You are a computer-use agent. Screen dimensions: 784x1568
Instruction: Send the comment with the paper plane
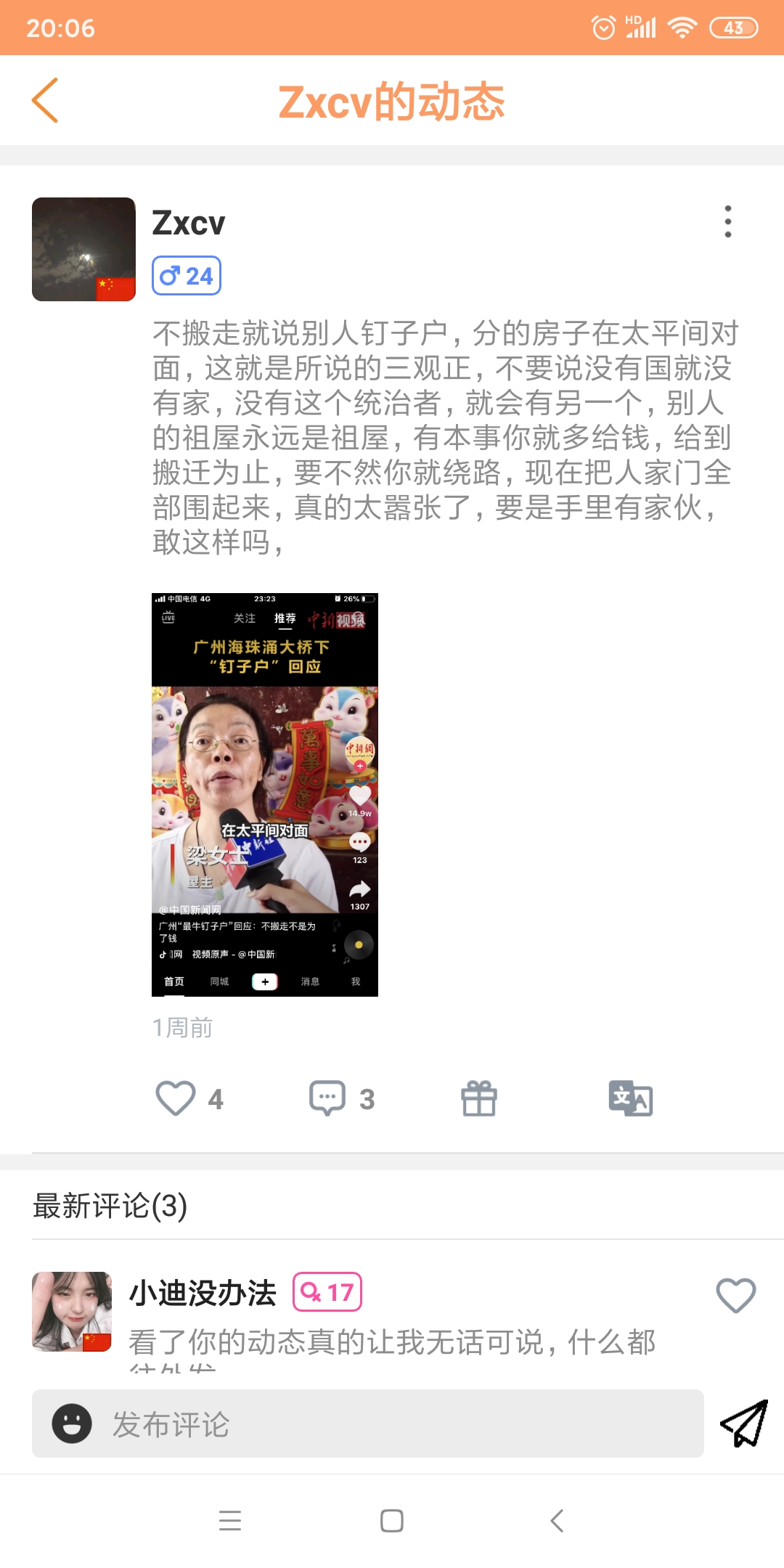click(x=744, y=1424)
